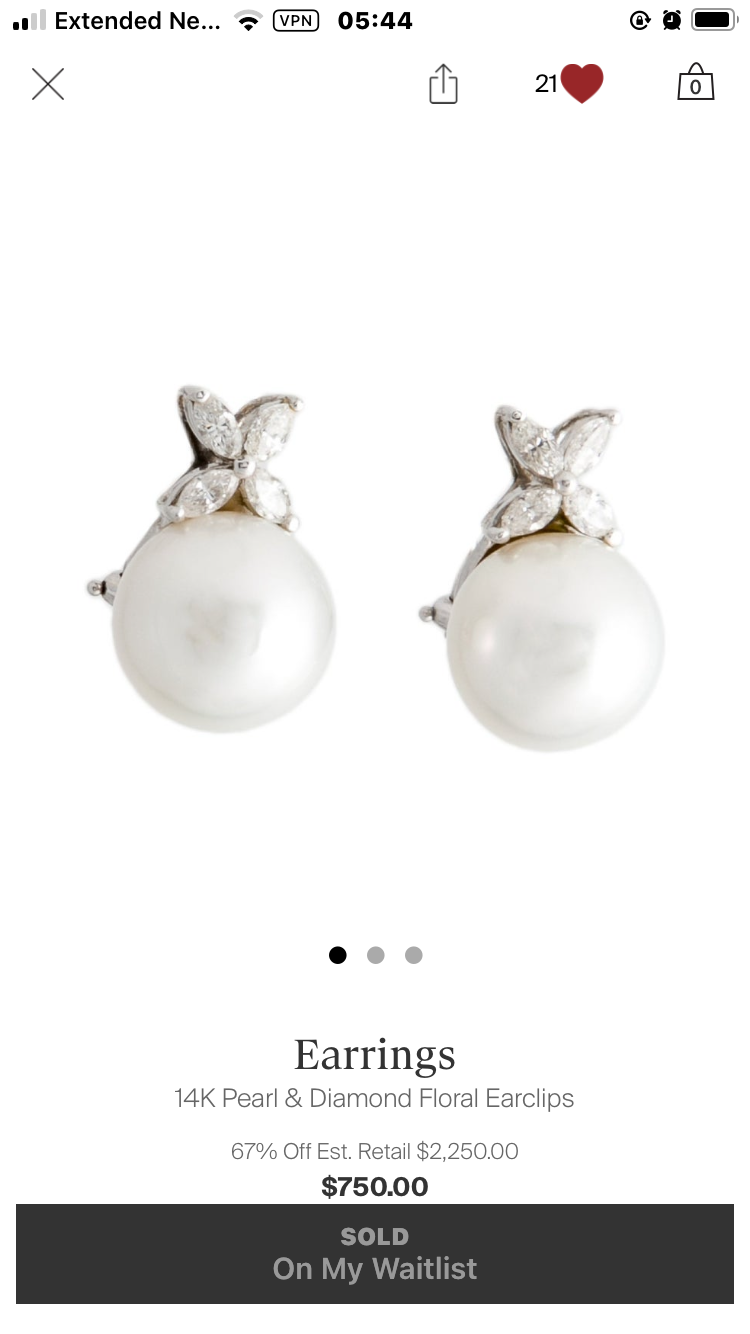Share these pearl earclips
The width and height of the screenshot is (750, 1334).
point(443,84)
